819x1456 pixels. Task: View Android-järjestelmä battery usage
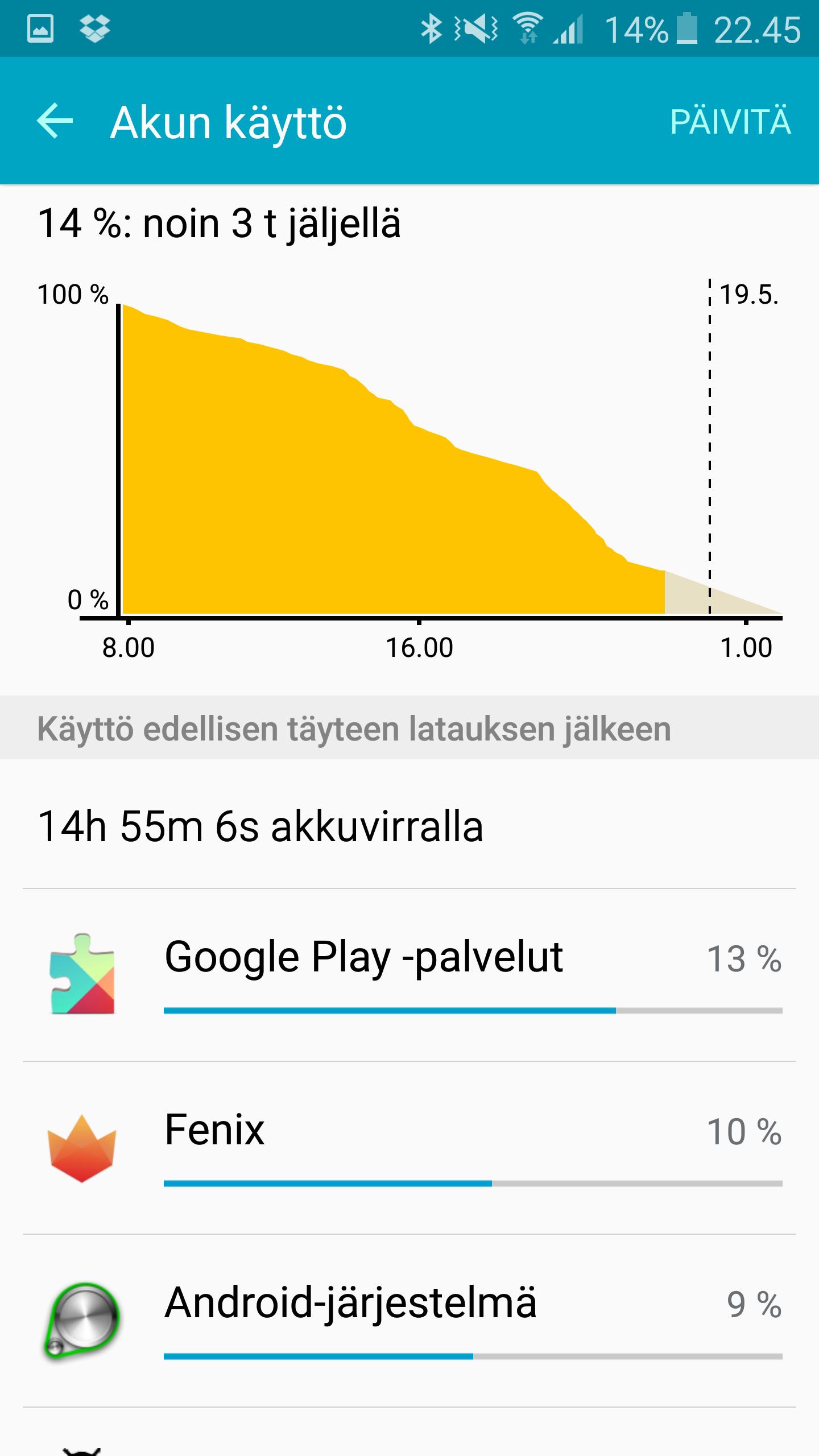[x=409, y=1321]
